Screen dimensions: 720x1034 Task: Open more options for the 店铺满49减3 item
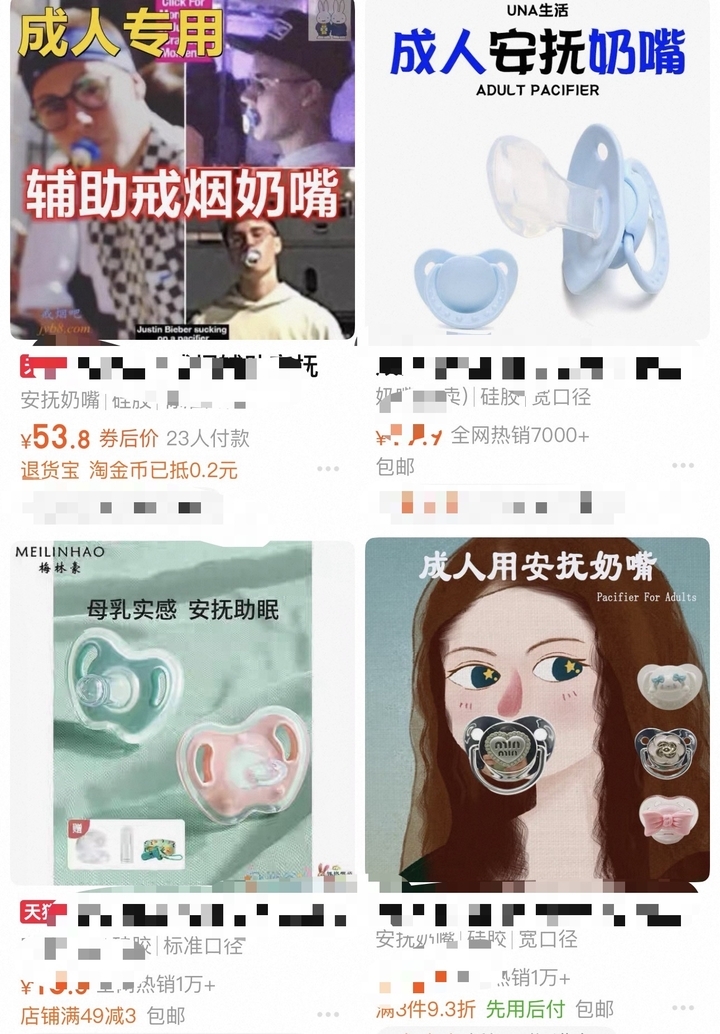tap(328, 1014)
